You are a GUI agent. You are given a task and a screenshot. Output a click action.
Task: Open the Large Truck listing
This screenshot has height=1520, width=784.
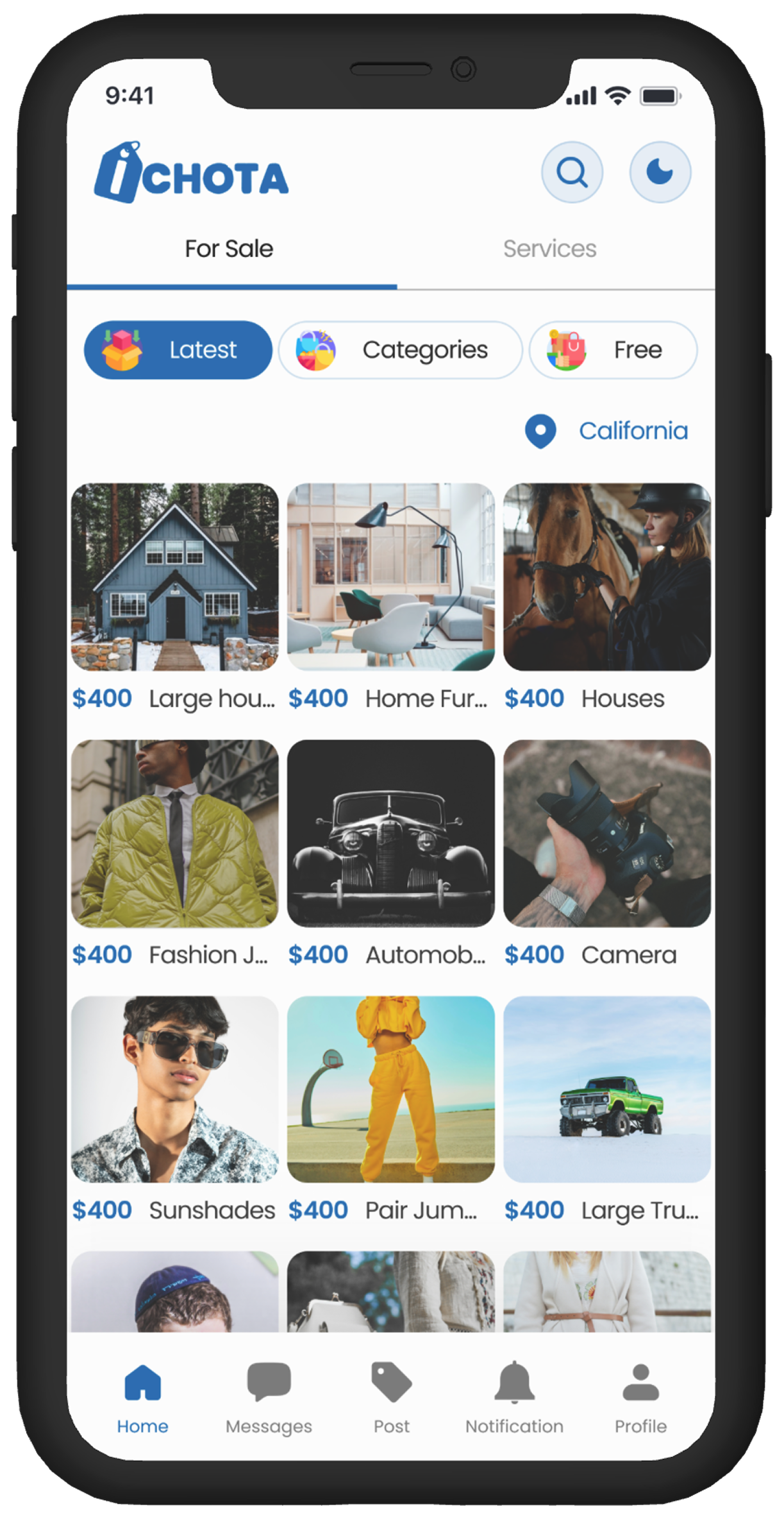click(x=607, y=1089)
